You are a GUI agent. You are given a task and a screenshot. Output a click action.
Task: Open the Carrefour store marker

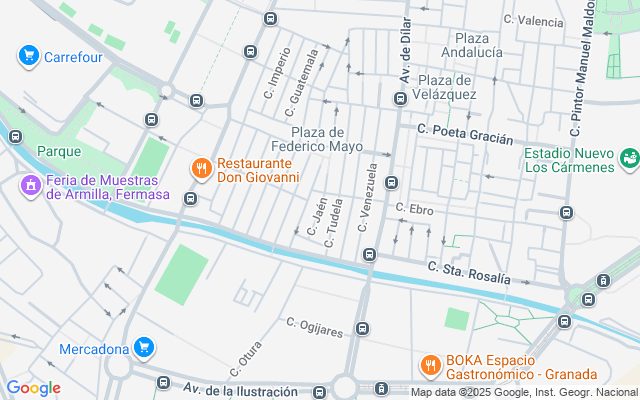[x=28, y=57]
